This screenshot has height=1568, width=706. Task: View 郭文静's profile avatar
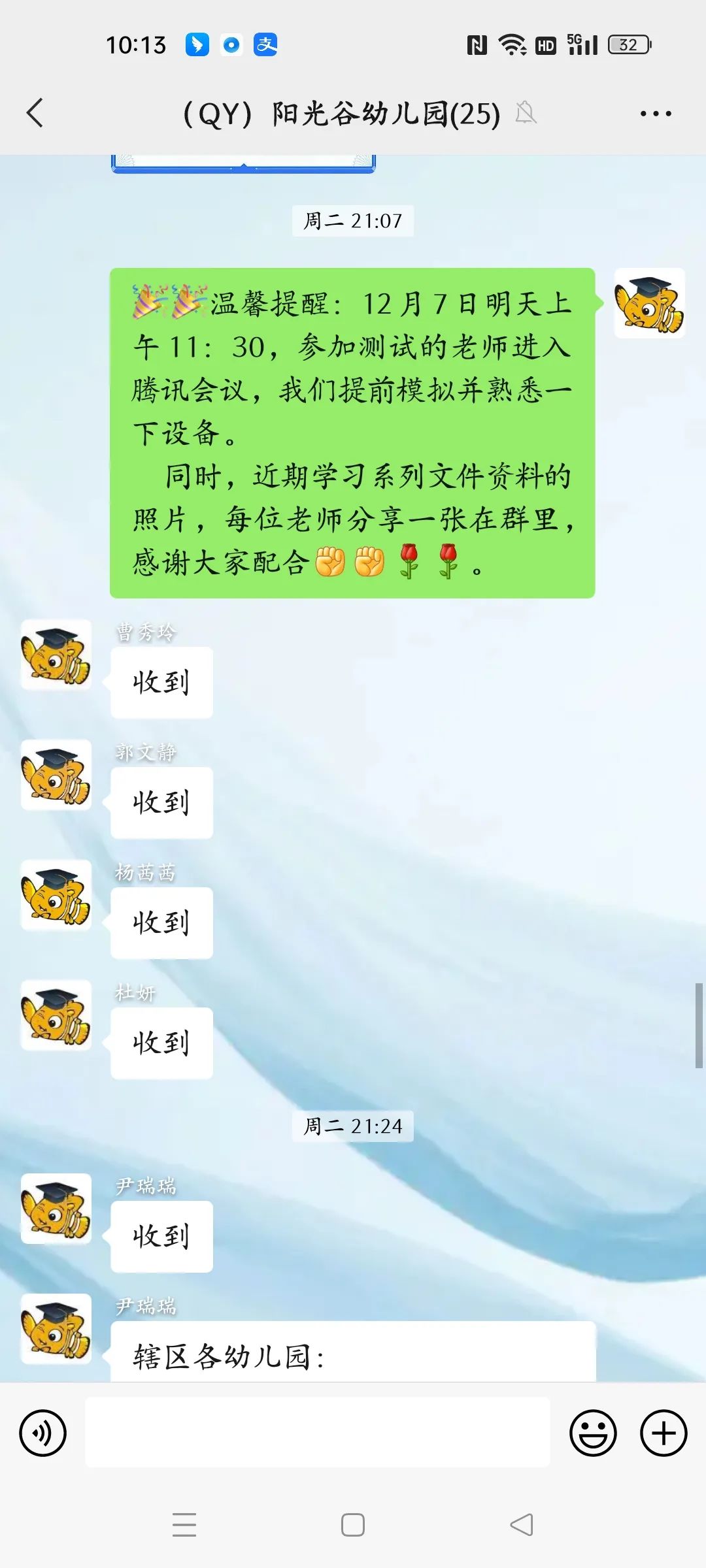[x=56, y=775]
